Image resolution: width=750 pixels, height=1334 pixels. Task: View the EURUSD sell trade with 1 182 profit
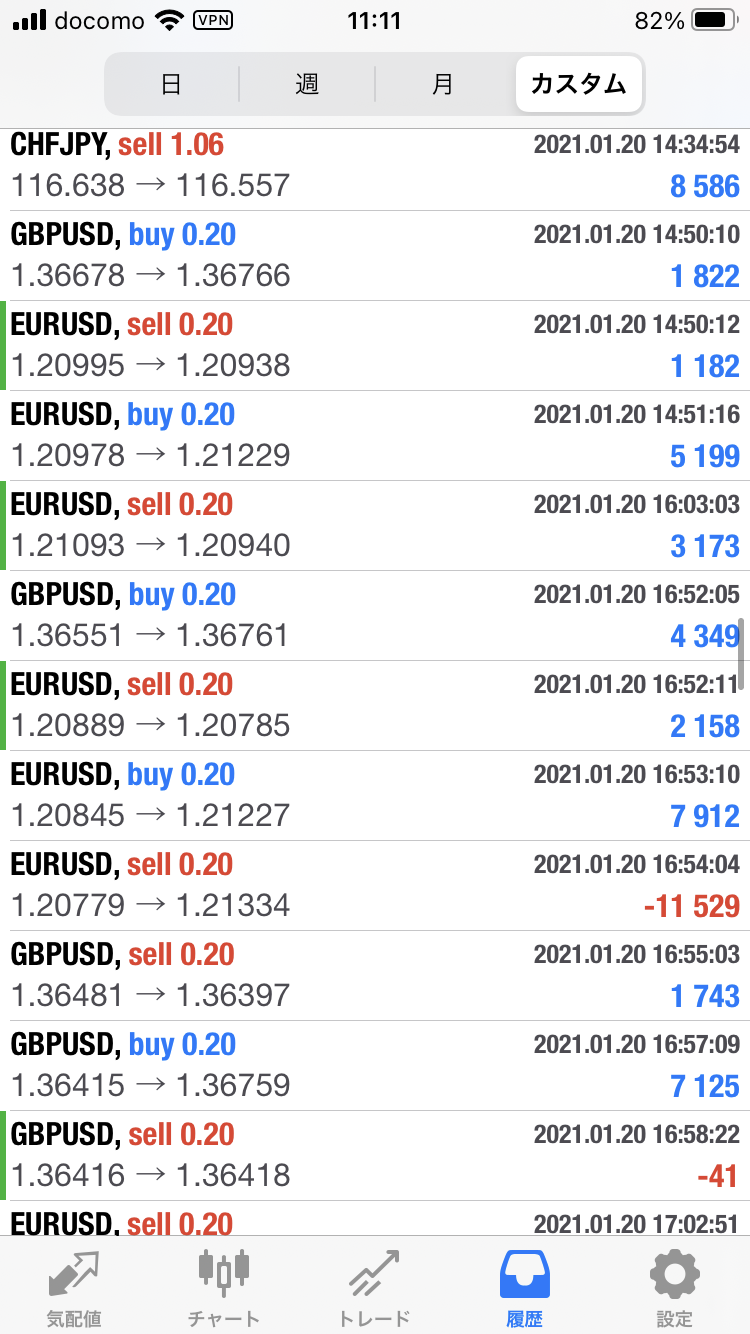(x=375, y=346)
